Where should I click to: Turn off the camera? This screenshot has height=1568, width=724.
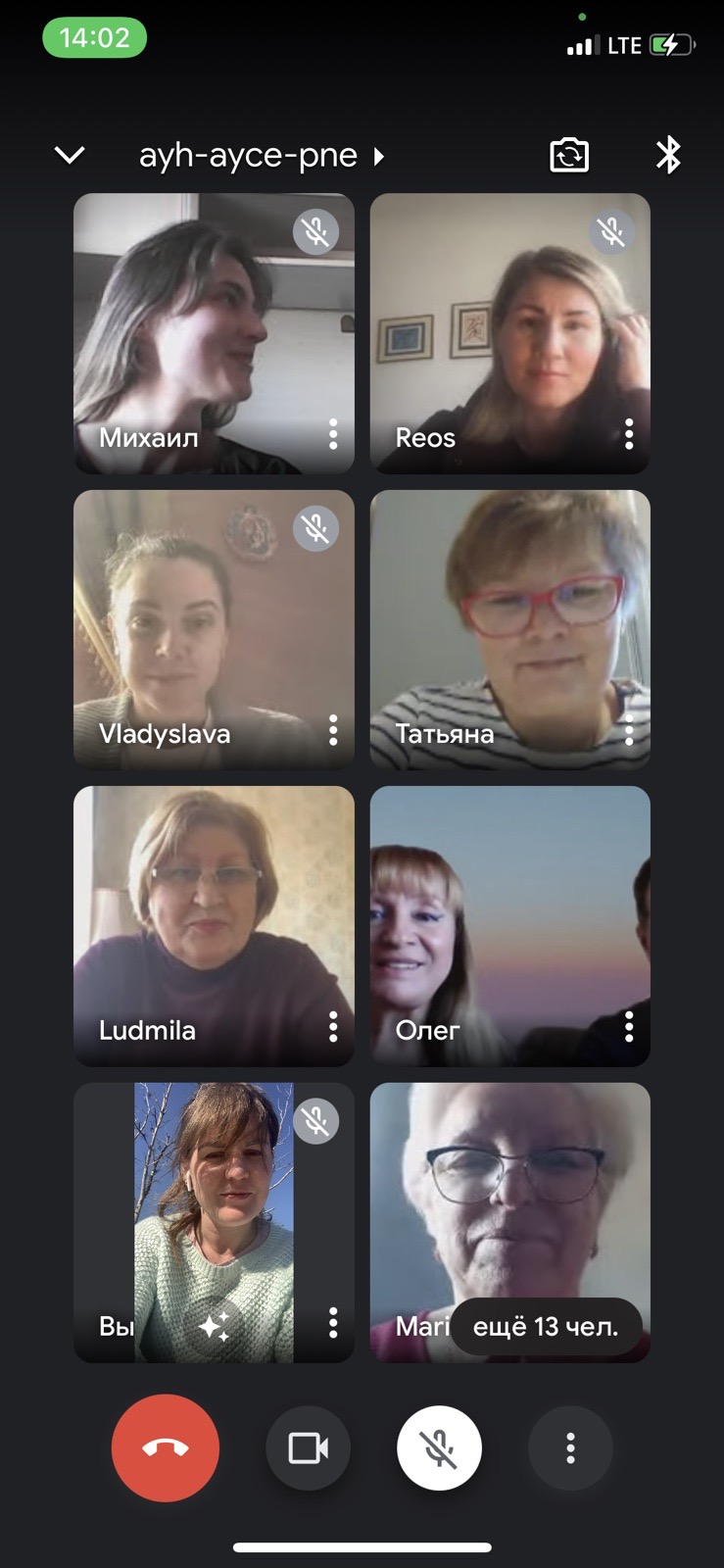308,1447
